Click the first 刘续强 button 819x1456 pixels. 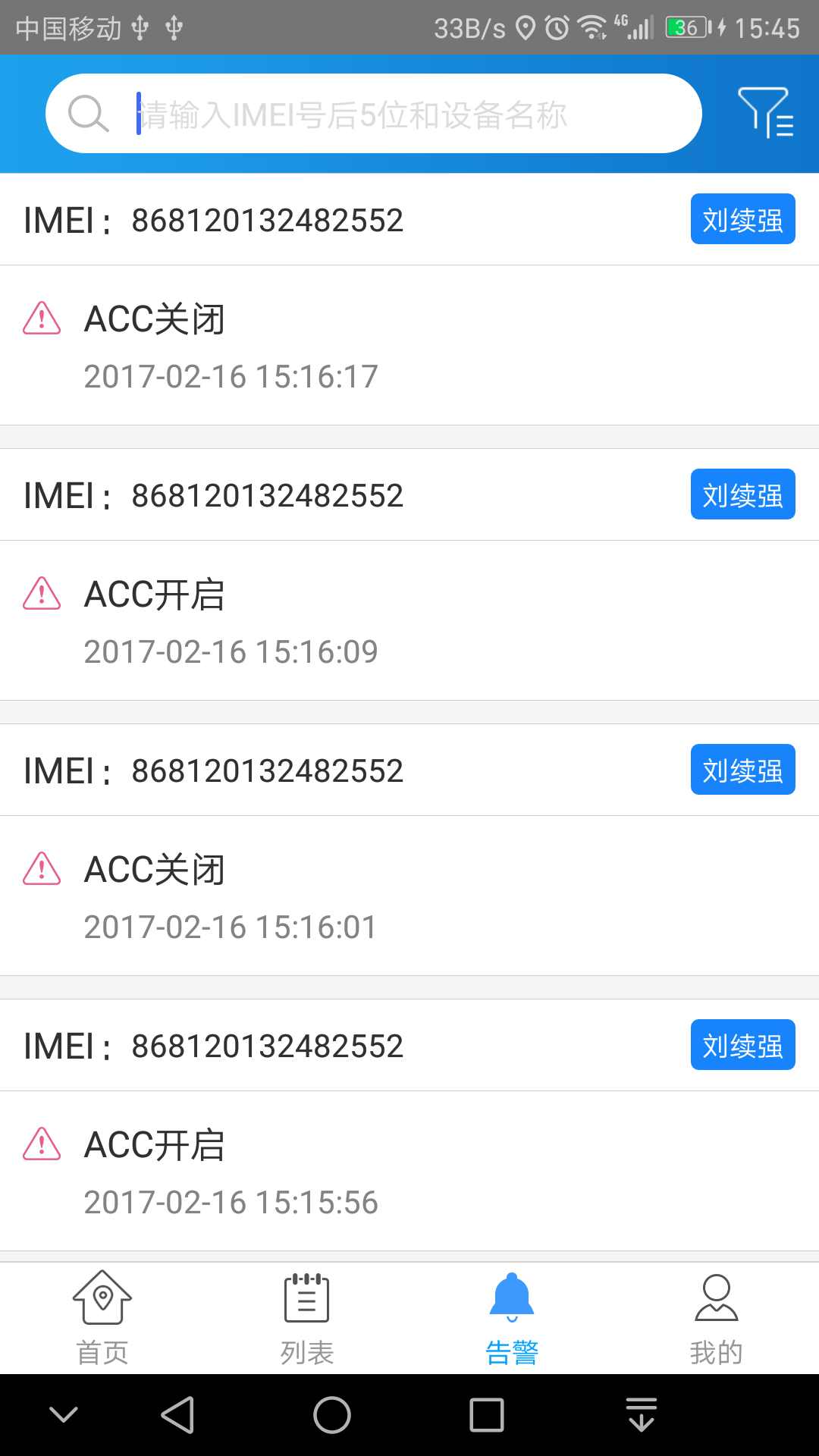tap(742, 219)
